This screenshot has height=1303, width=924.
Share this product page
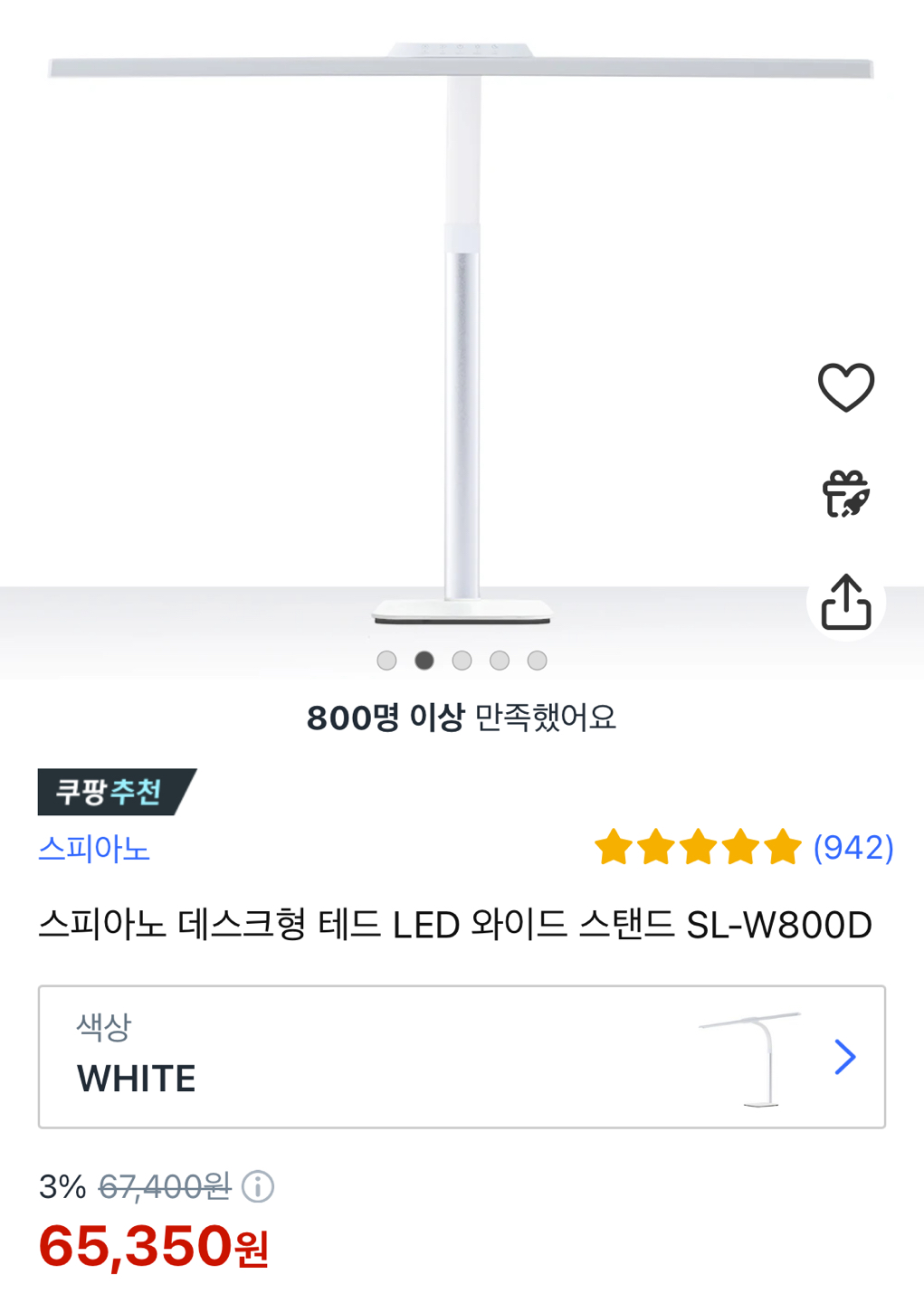tap(845, 602)
